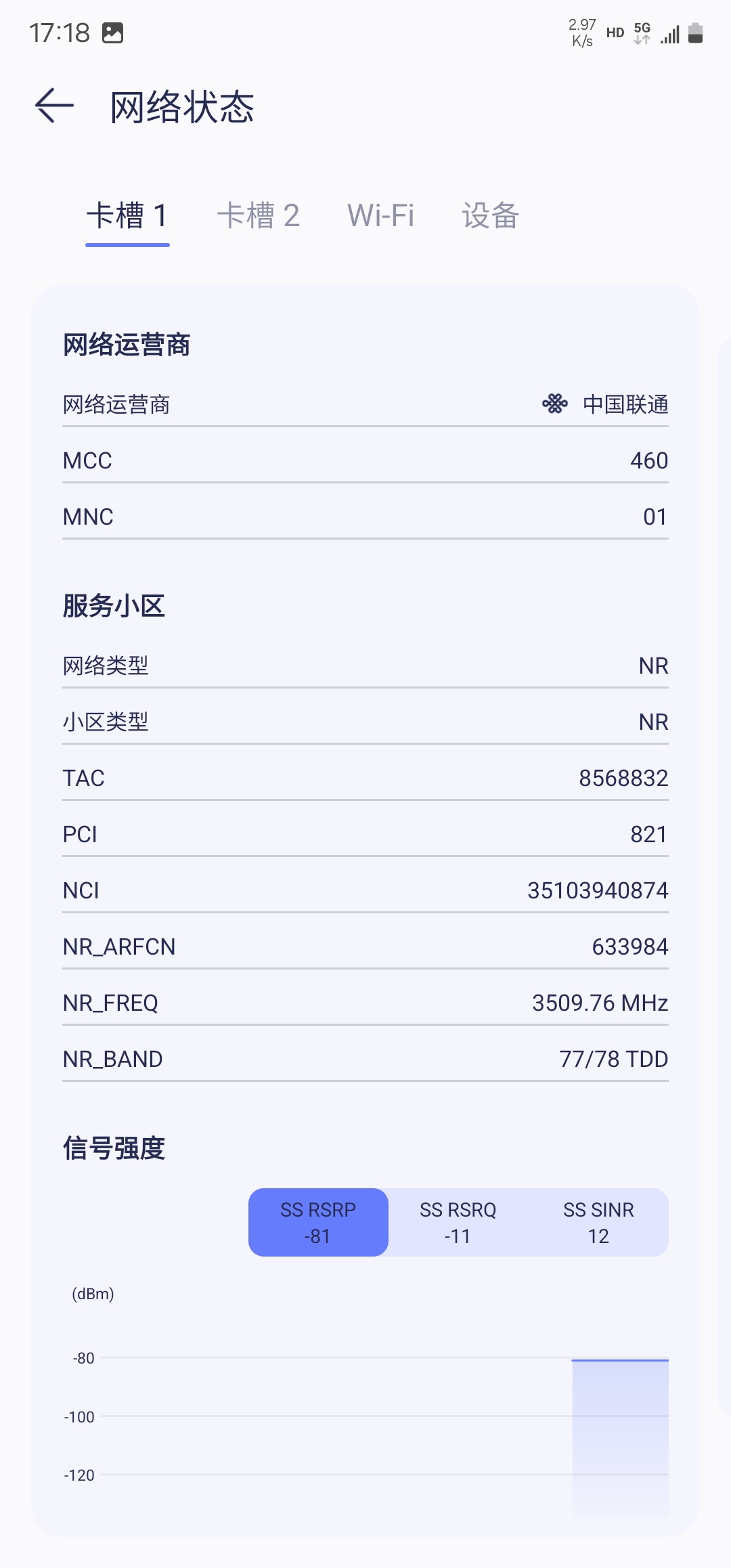This screenshot has height=1568, width=731.
Task: Go back from 网络状态 page
Action: pos(54,106)
